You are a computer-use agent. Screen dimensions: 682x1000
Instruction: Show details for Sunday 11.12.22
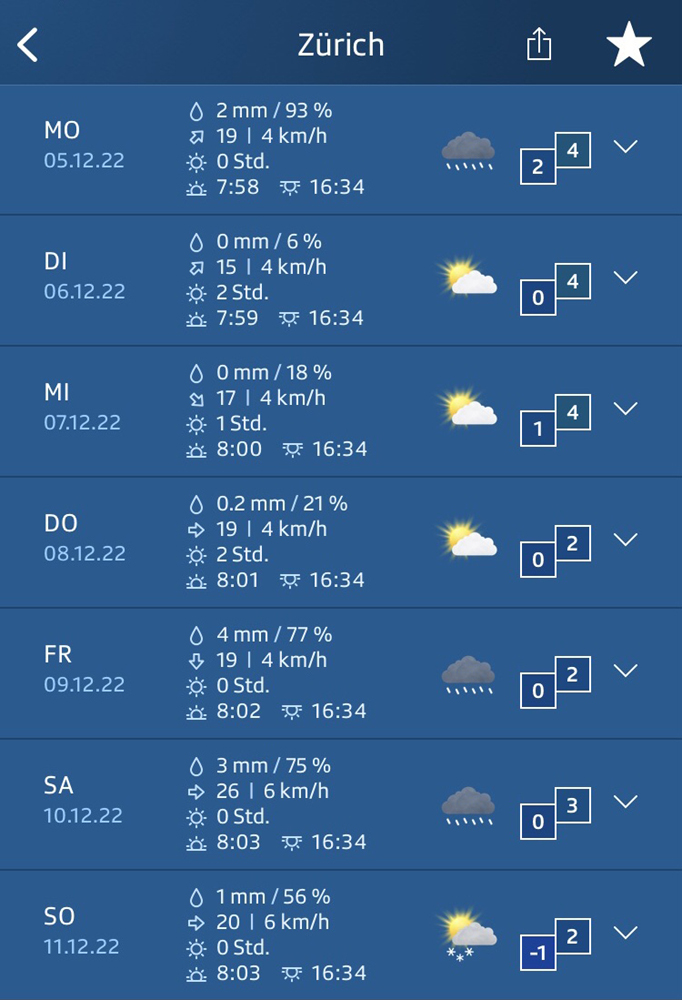click(625, 933)
